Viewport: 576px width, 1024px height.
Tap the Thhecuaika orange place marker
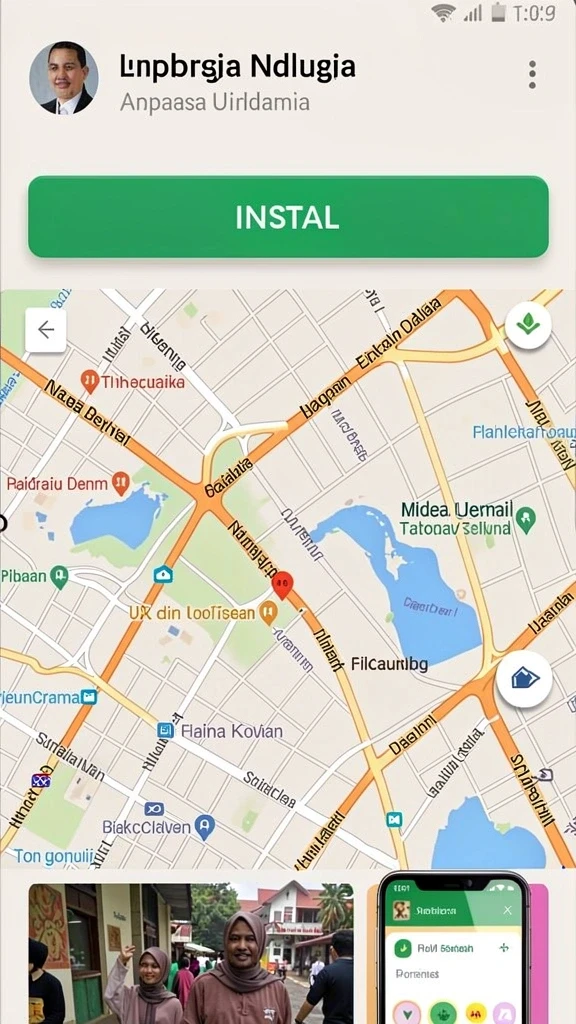tap(90, 381)
